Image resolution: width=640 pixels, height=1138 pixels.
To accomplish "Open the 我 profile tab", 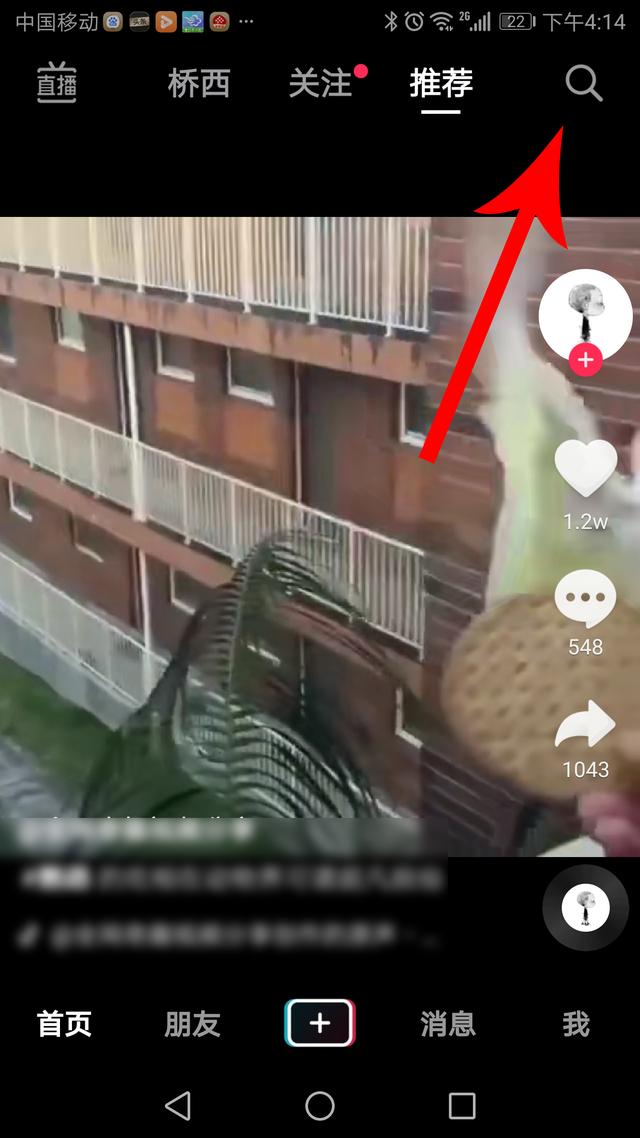I will point(576,1024).
